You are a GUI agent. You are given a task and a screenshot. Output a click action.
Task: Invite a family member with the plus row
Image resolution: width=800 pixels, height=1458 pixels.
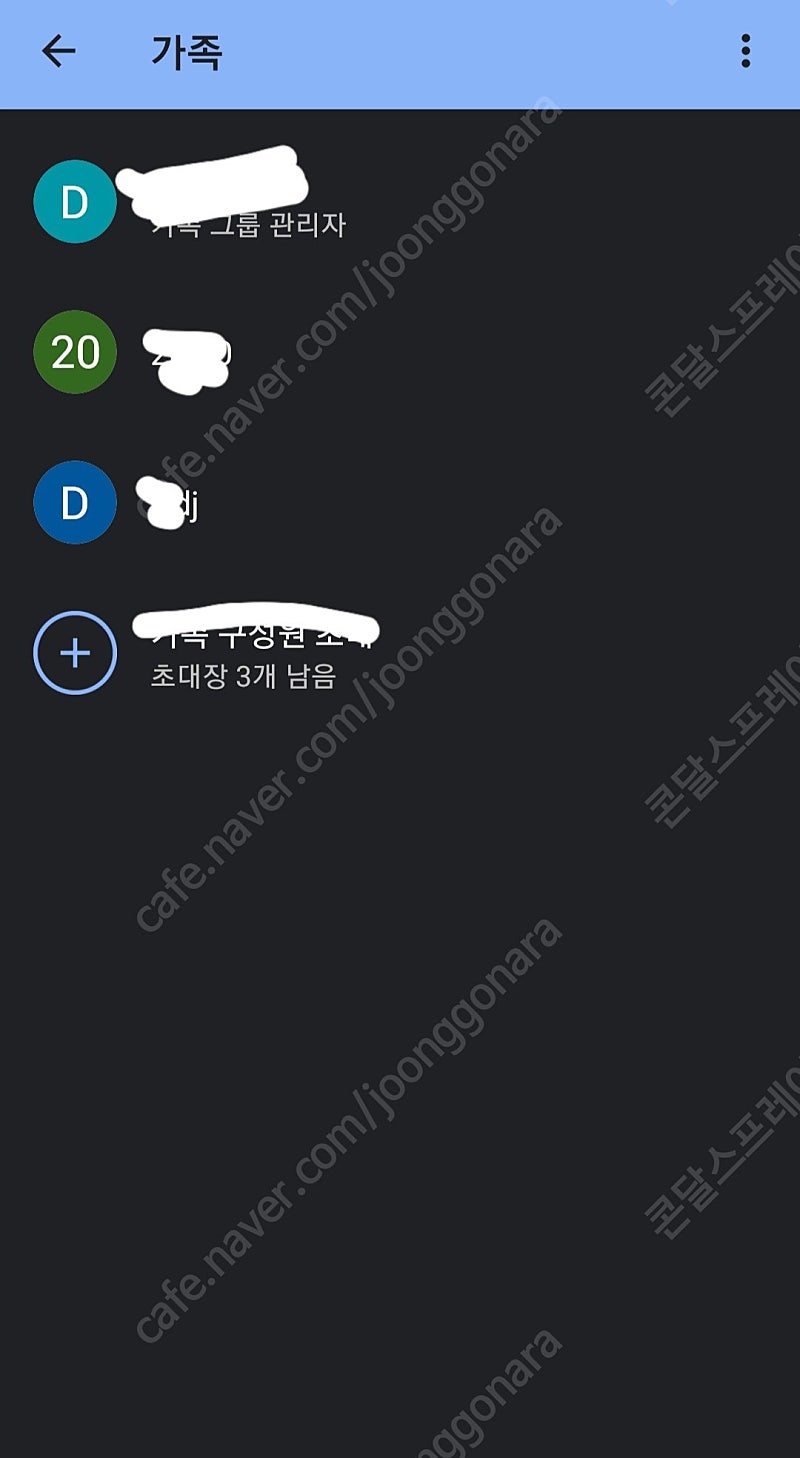[400, 653]
